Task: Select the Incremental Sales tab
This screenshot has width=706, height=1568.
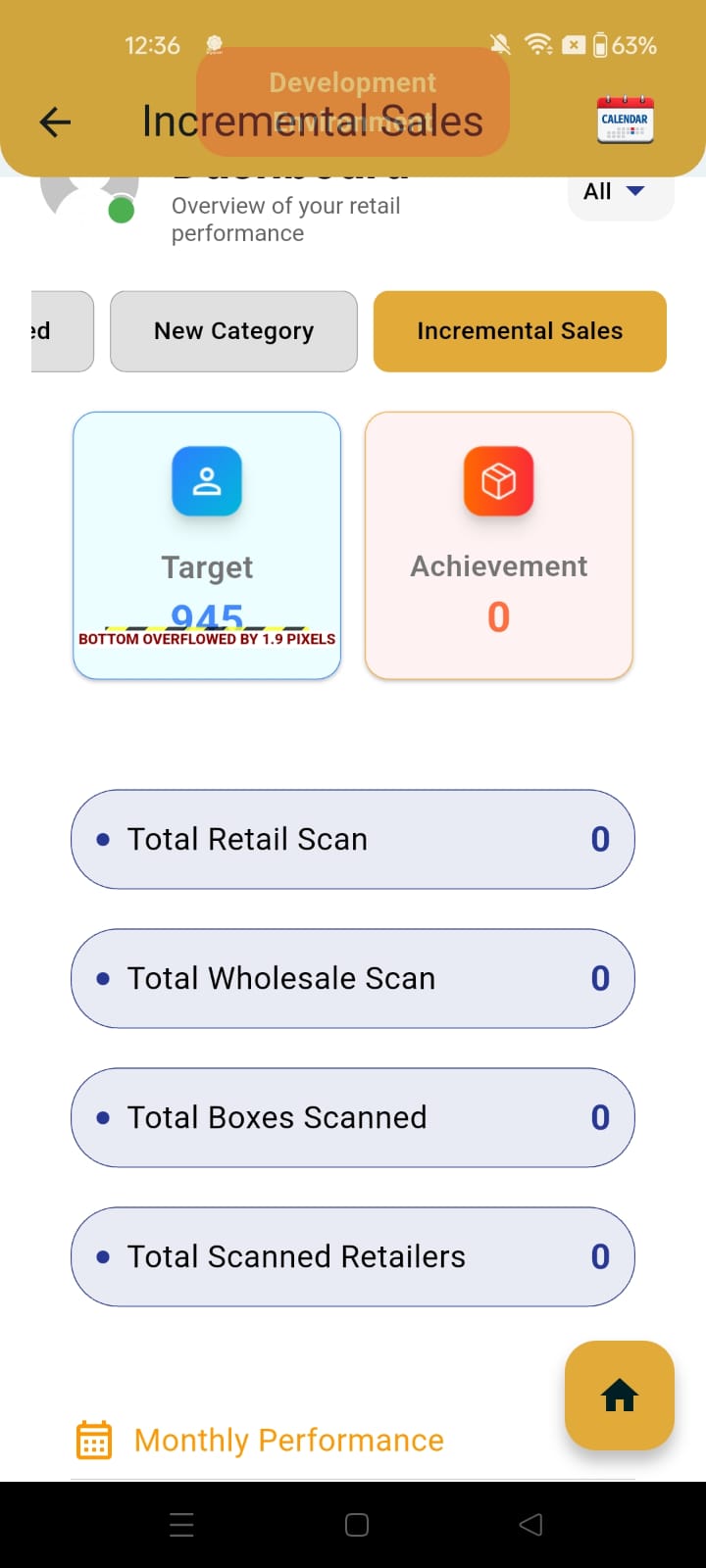Action: click(x=520, y=331)
